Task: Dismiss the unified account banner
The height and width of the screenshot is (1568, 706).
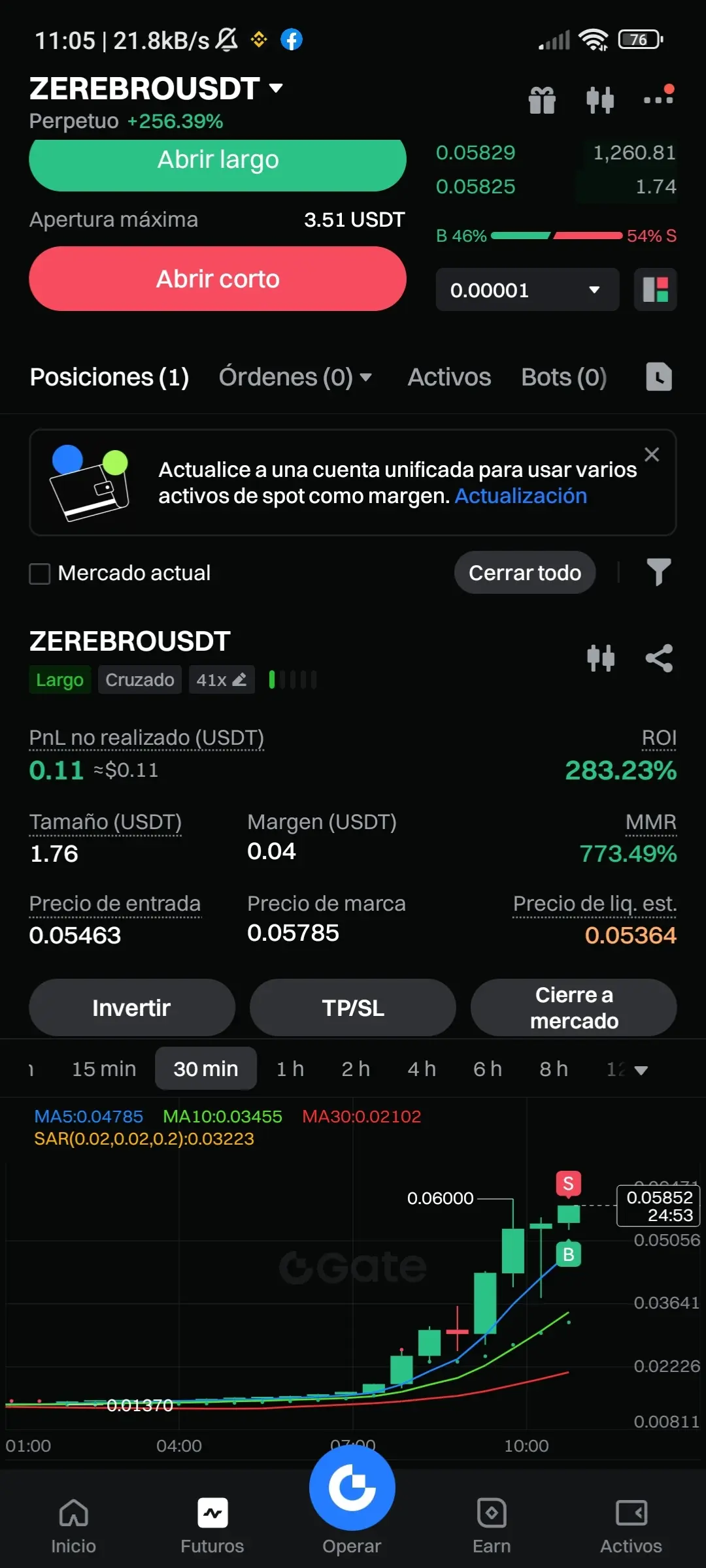Action: point(652,455)
